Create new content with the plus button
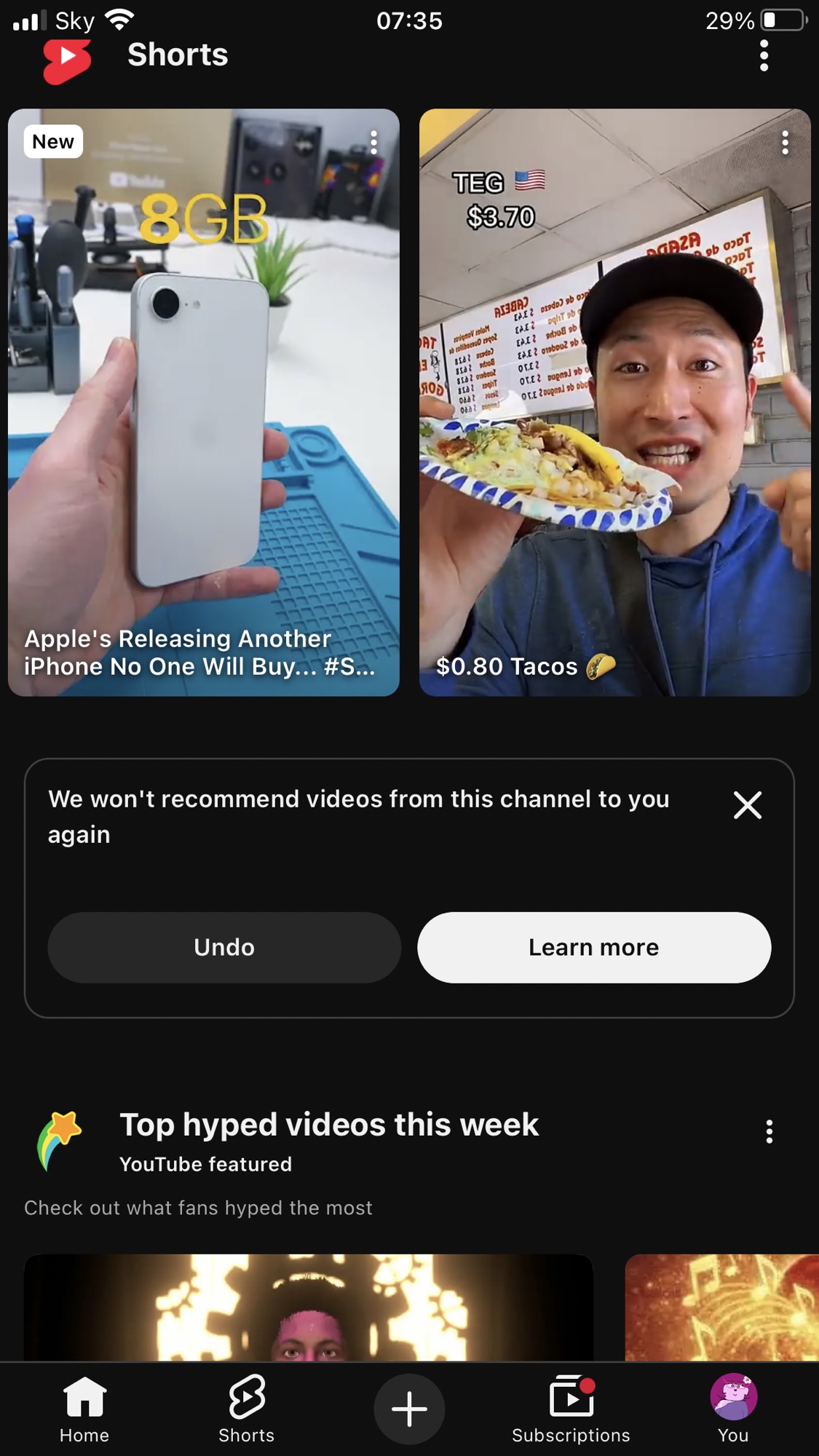 (409, 1409)
